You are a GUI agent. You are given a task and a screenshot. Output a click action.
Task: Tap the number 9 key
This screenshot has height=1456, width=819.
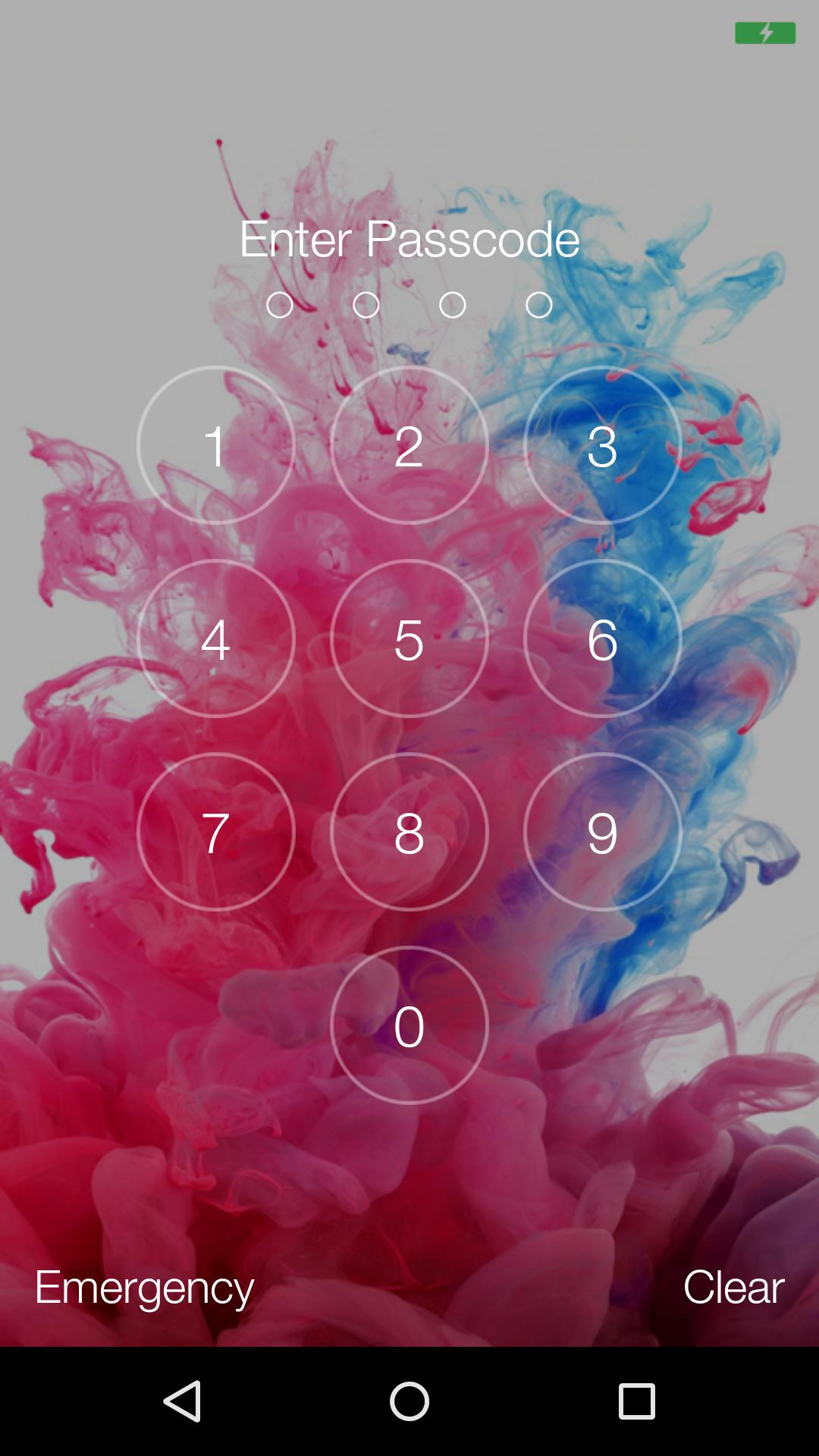603,832
